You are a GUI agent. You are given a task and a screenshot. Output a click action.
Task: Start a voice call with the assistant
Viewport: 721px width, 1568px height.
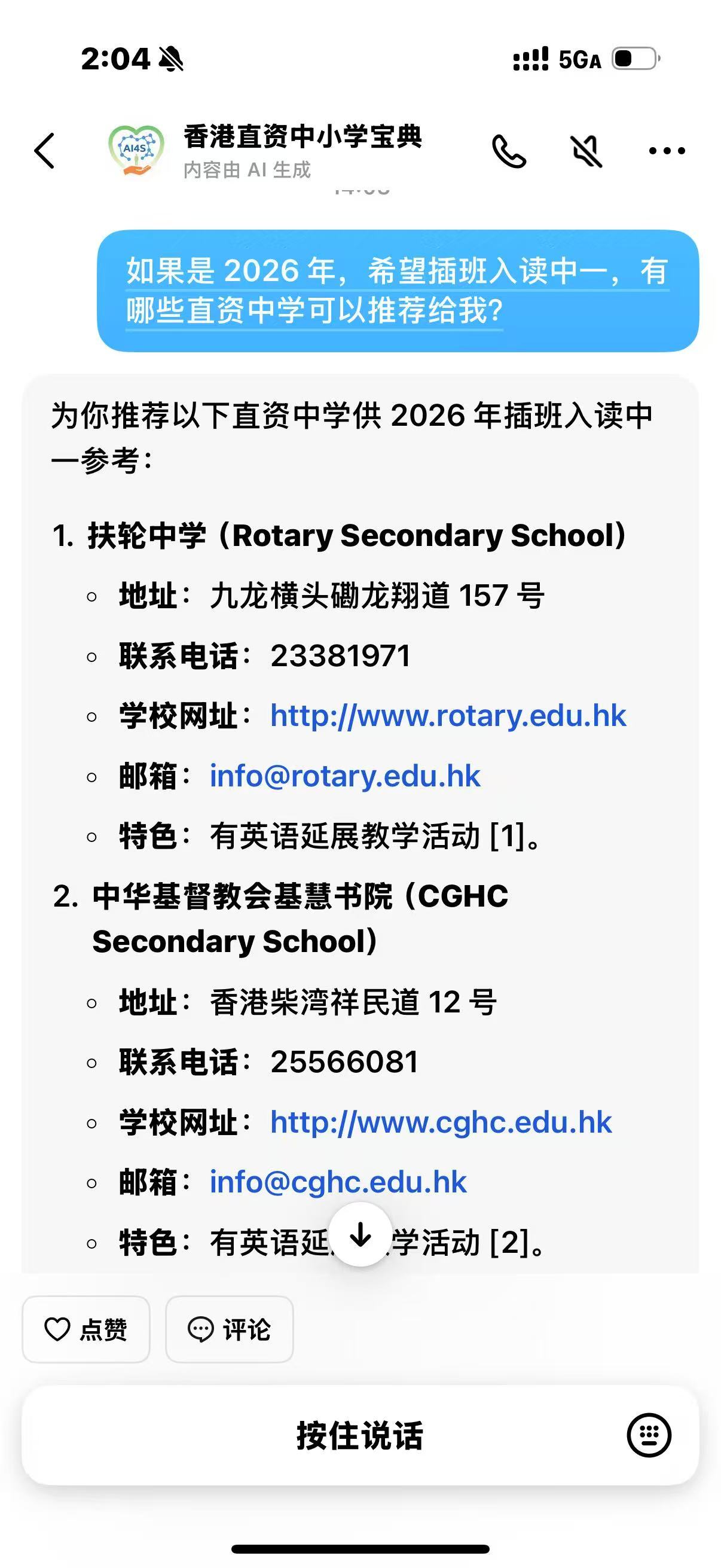coord(509,151)
